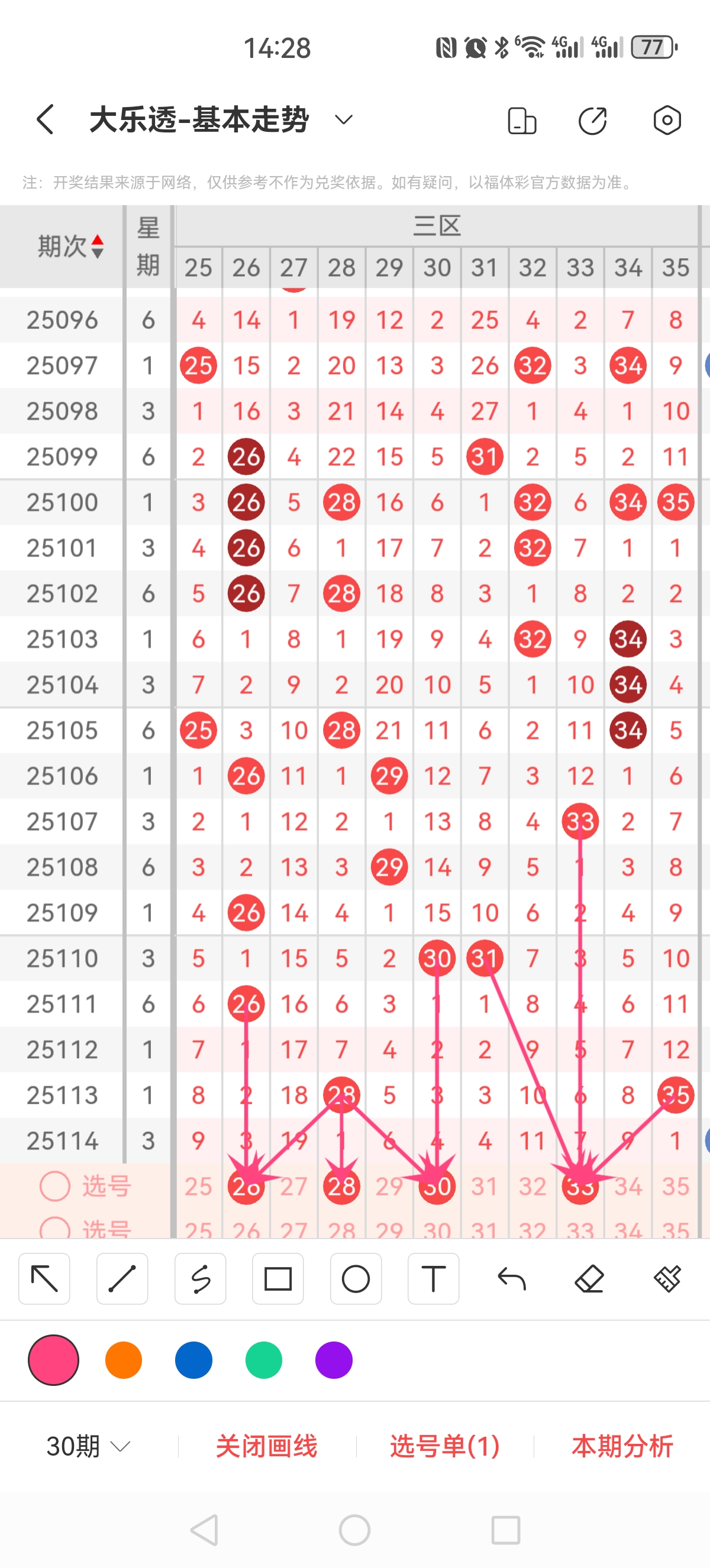Choose the blue drawing color
710x1568 pixels.
(193, 1360)
